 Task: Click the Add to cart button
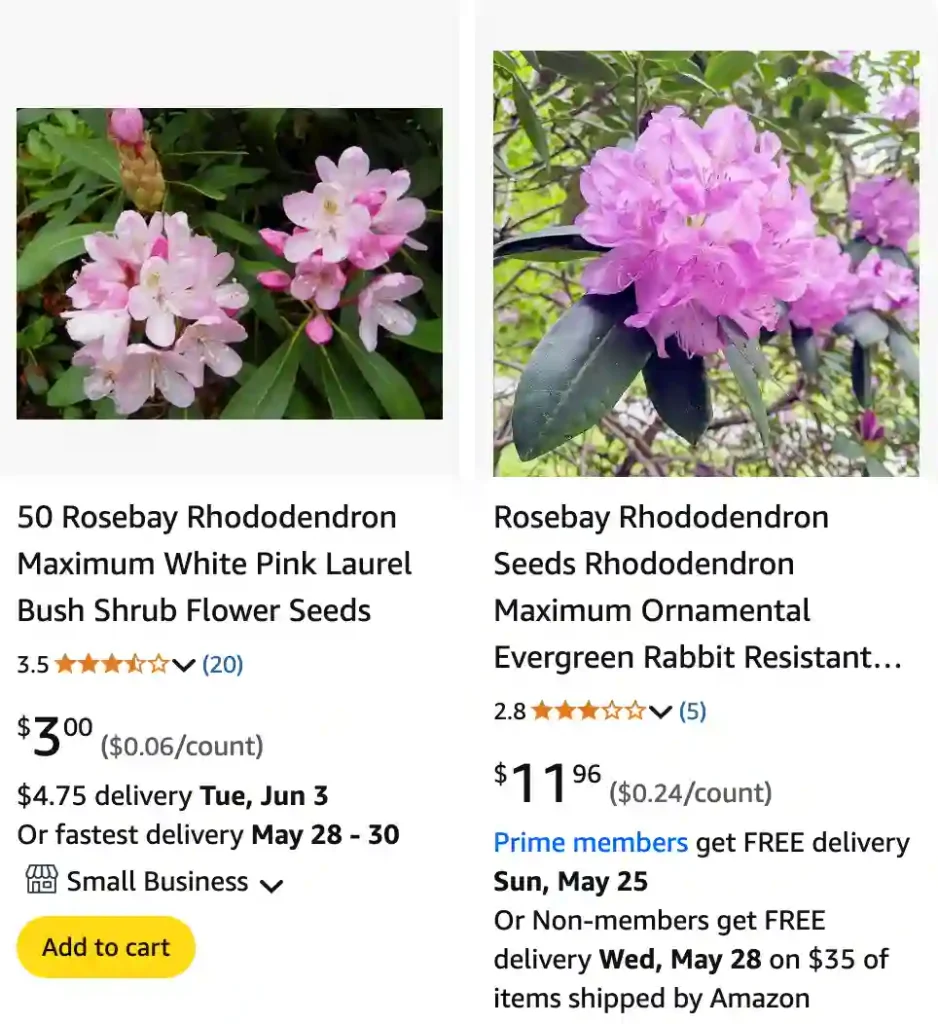(x=105, y=946)
